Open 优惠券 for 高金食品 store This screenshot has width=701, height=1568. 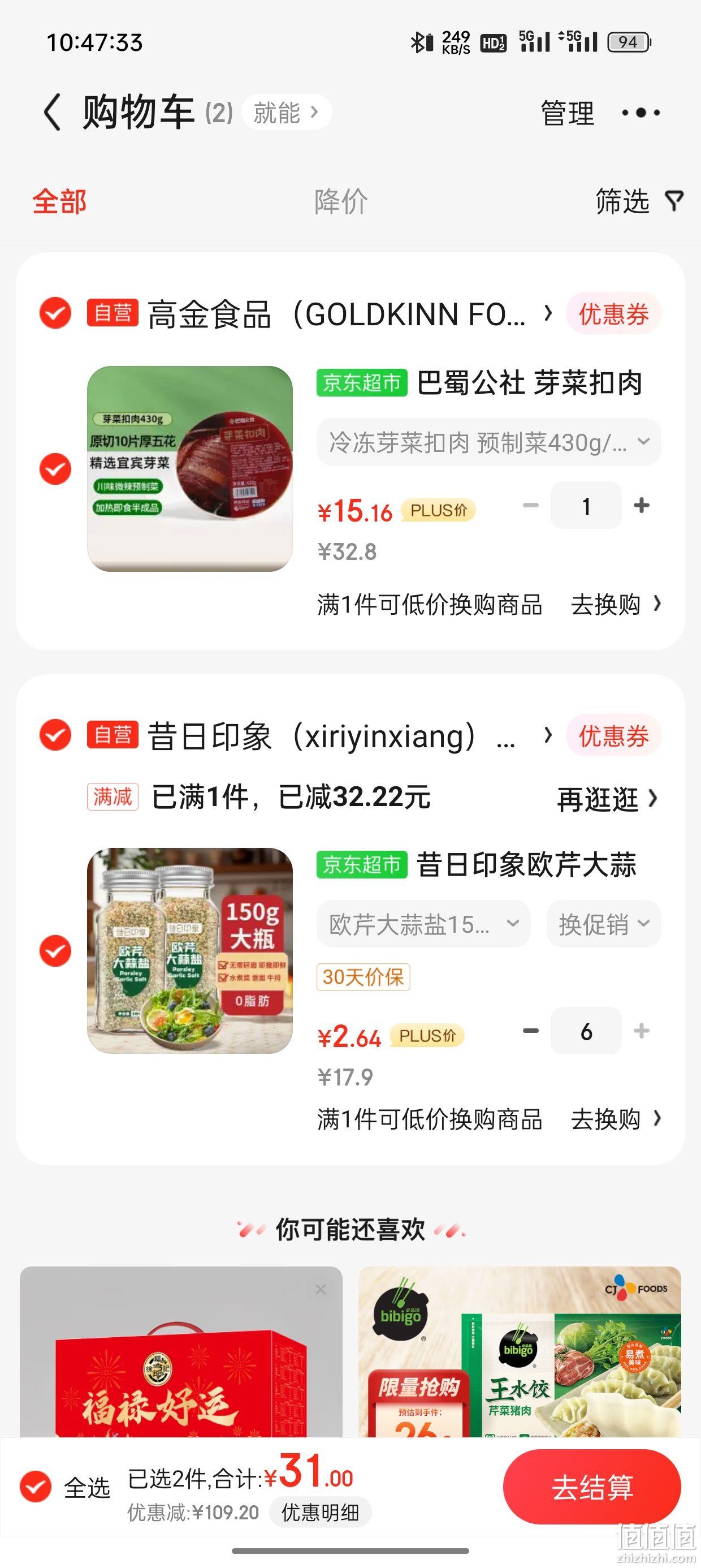point(613,314)
